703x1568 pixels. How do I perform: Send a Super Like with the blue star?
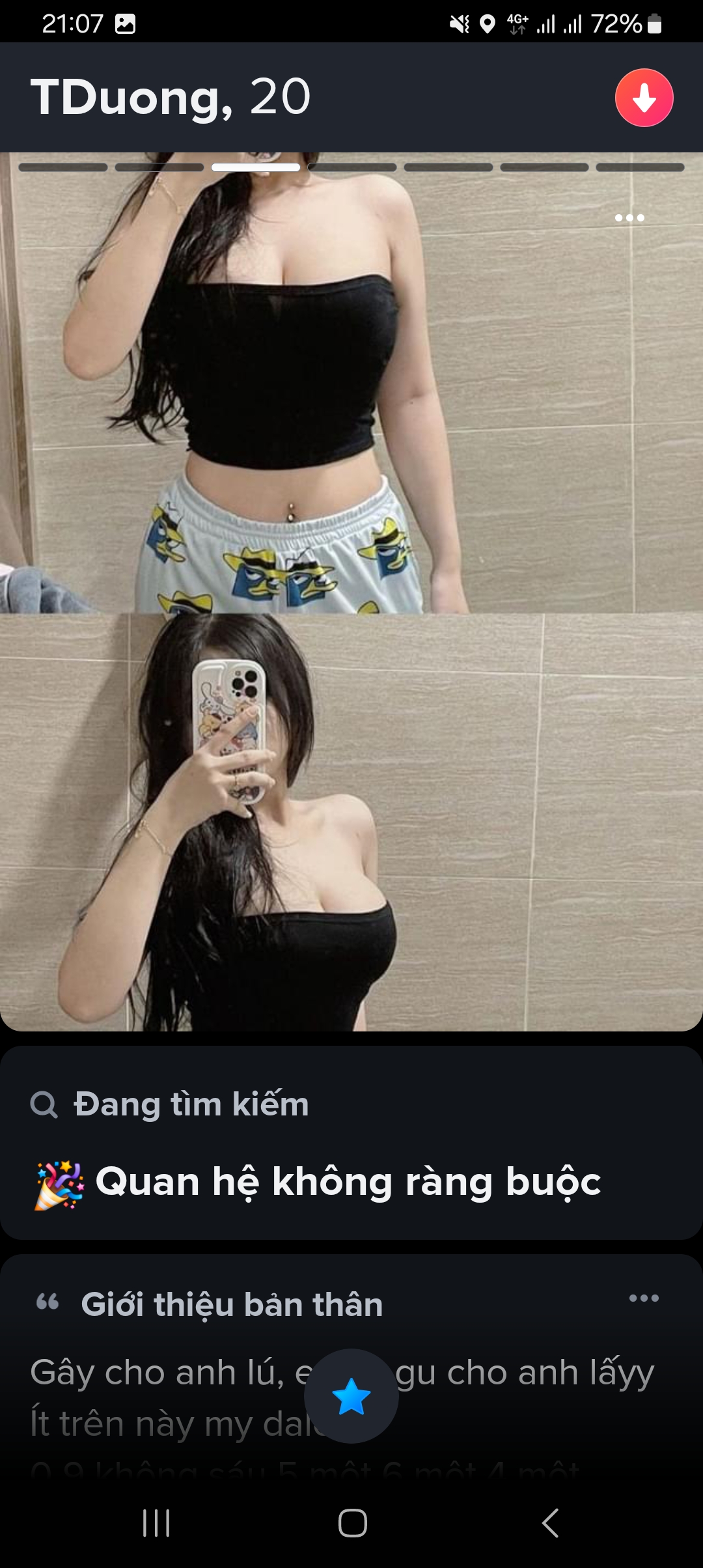(351, 1396)
